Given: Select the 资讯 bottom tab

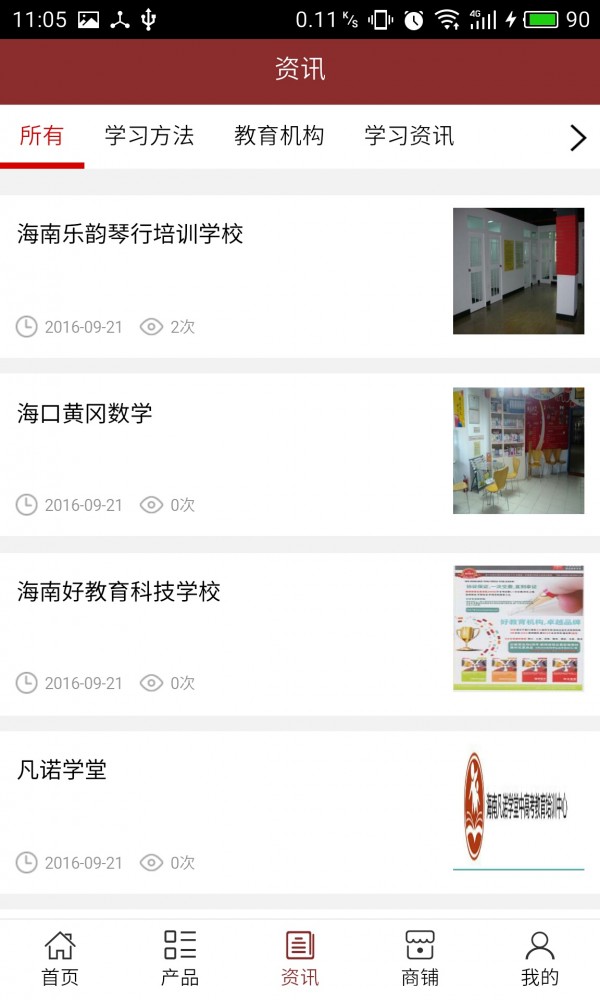Looking at the screenshot, I should [x=300, y=958].
